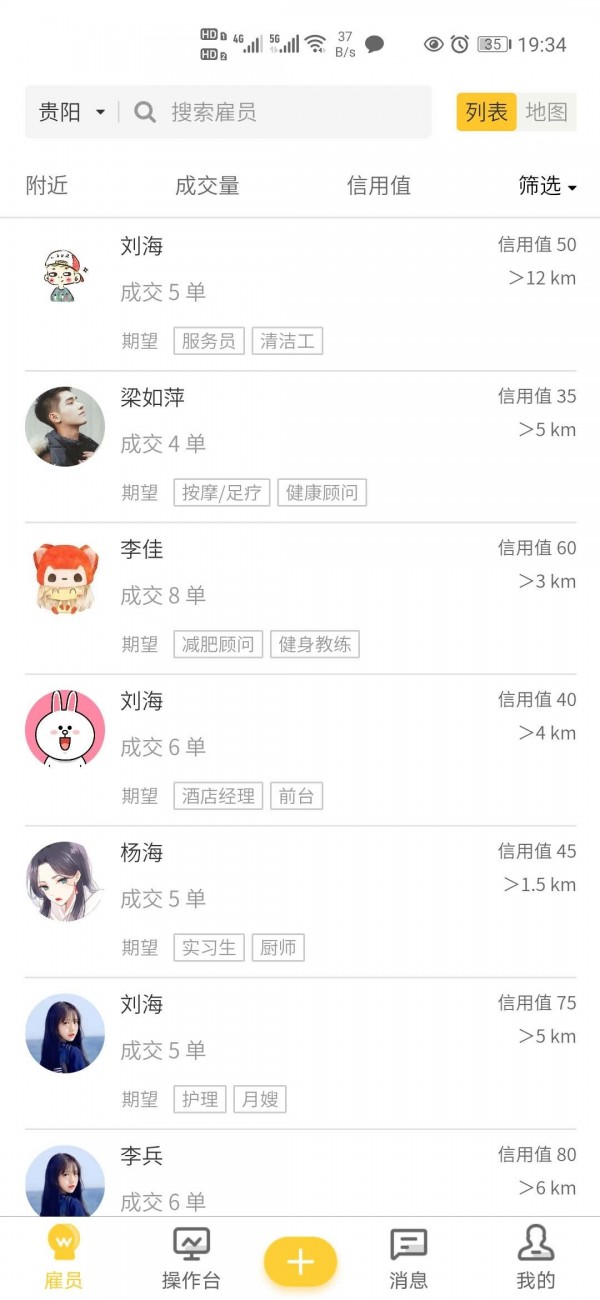Select the 雇员 tab

[63, 1258]
